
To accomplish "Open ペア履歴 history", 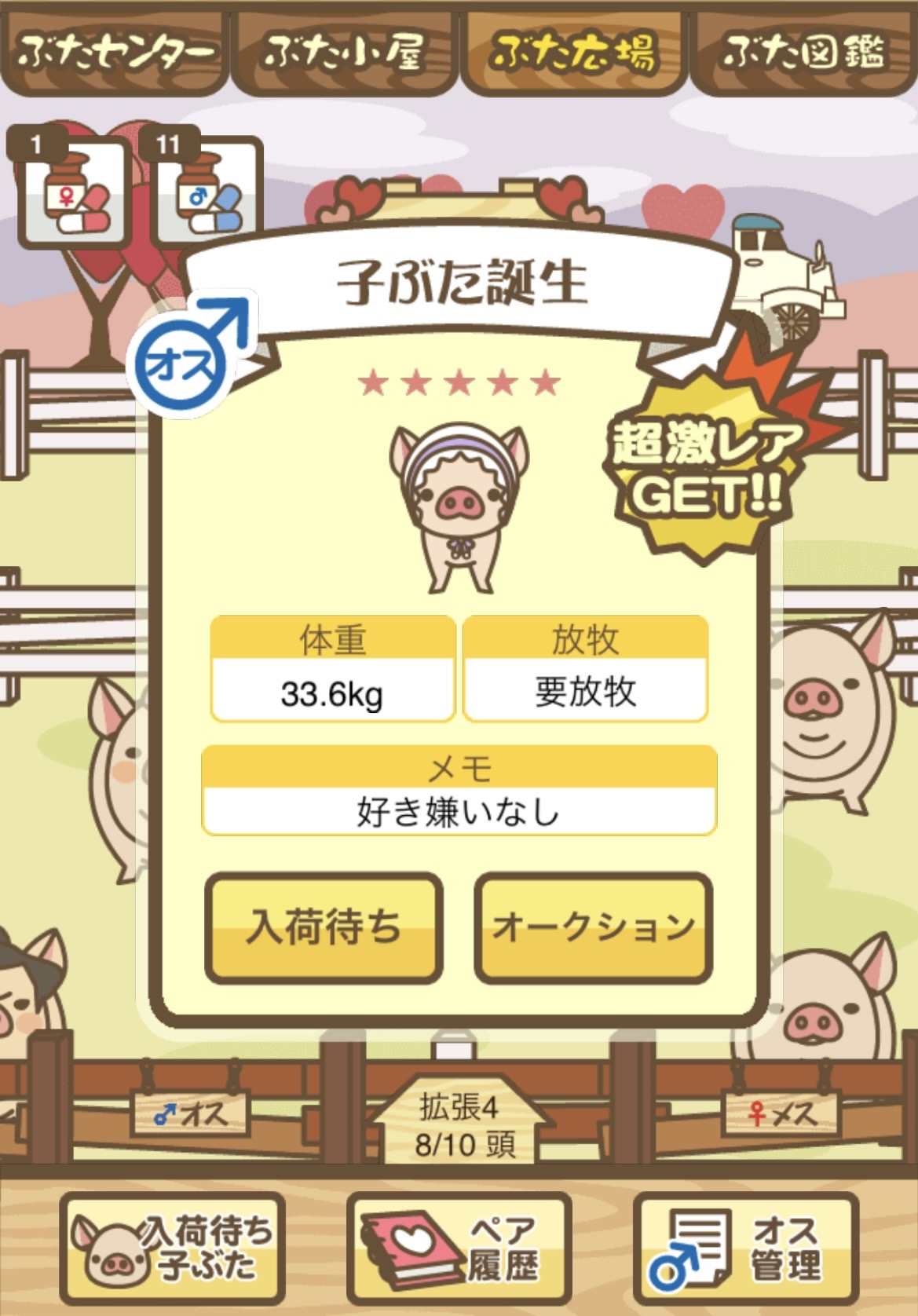I will [459, 1247].
